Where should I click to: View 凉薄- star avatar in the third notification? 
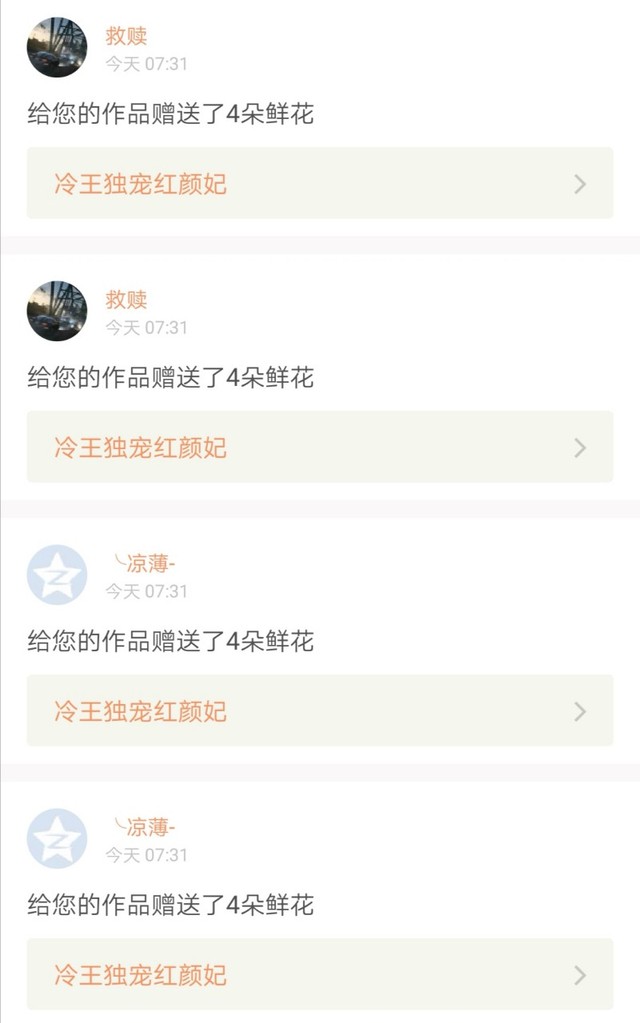coord(57,575)
